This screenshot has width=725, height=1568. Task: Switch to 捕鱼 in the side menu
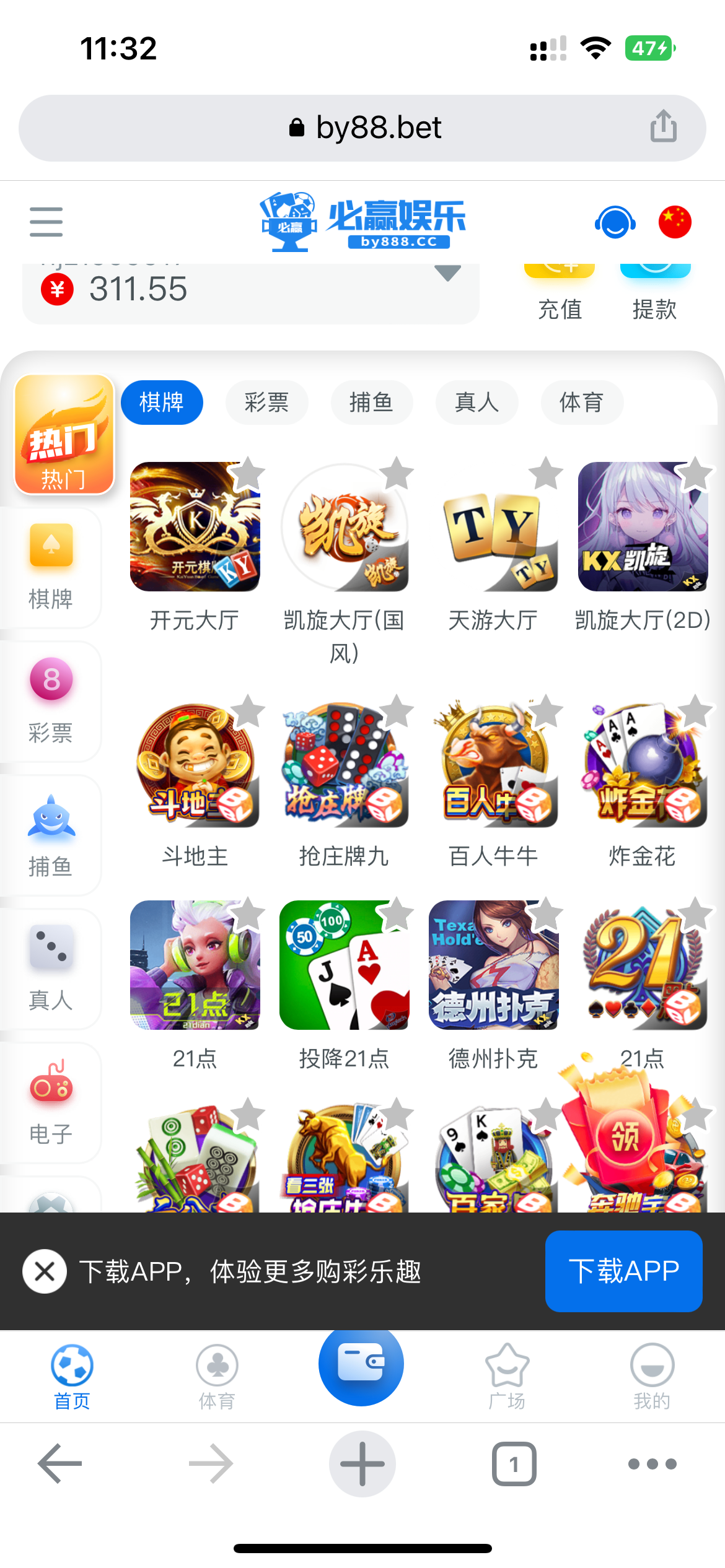coord(51,835)
